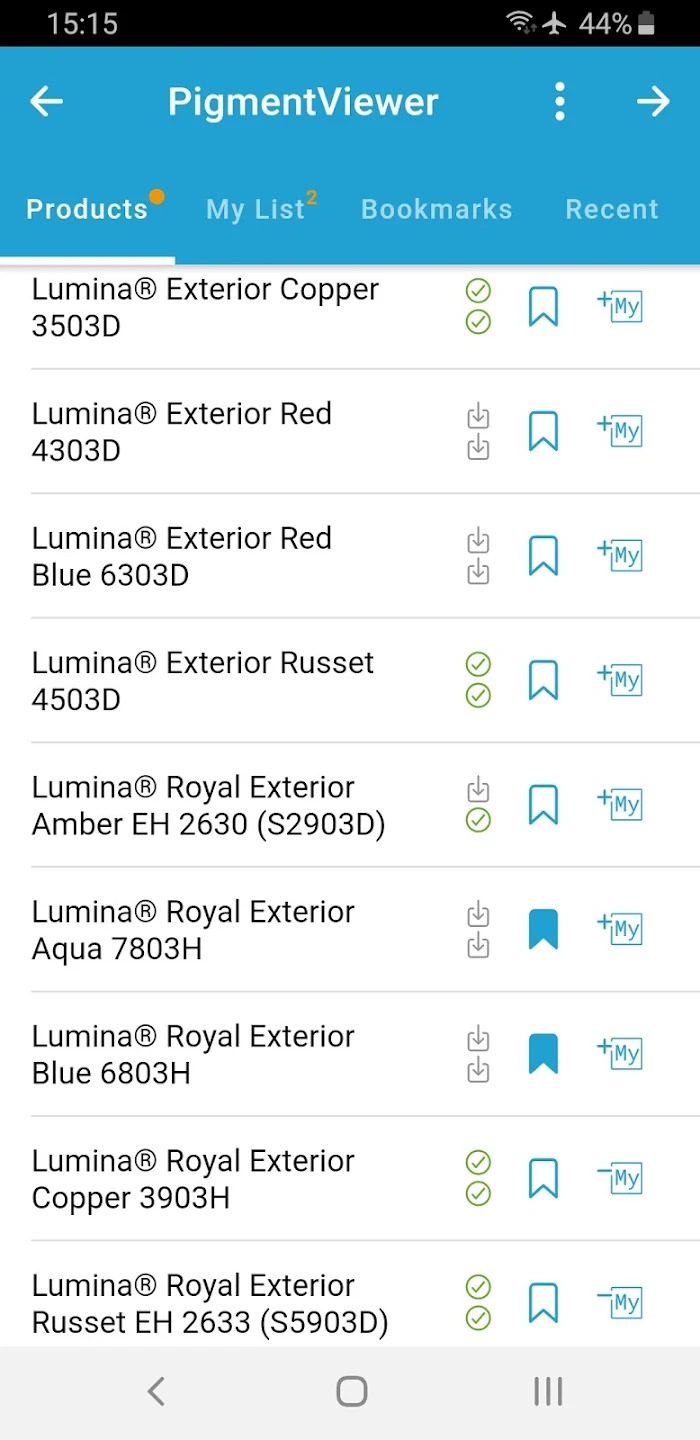The height and width of the screenshot is (1440, 700).
Task: Download files for Lumina Exterior Red Blue 6303D
Action: tap(479, 556)
